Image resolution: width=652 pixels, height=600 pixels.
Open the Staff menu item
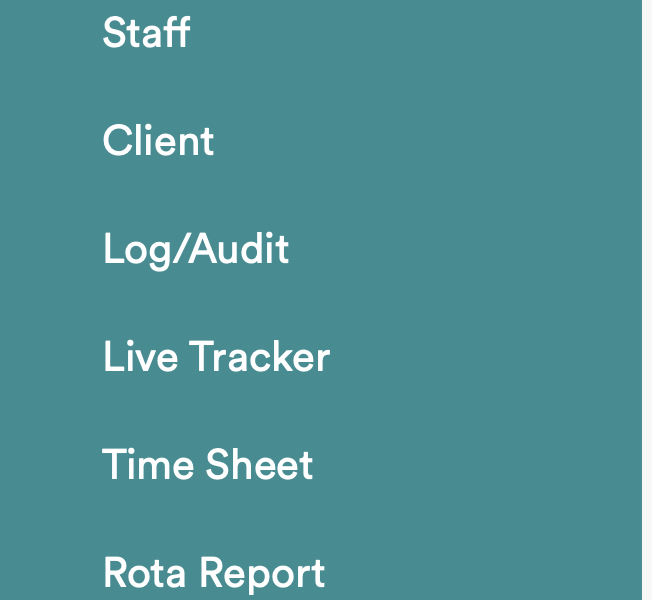click(146, 33)
